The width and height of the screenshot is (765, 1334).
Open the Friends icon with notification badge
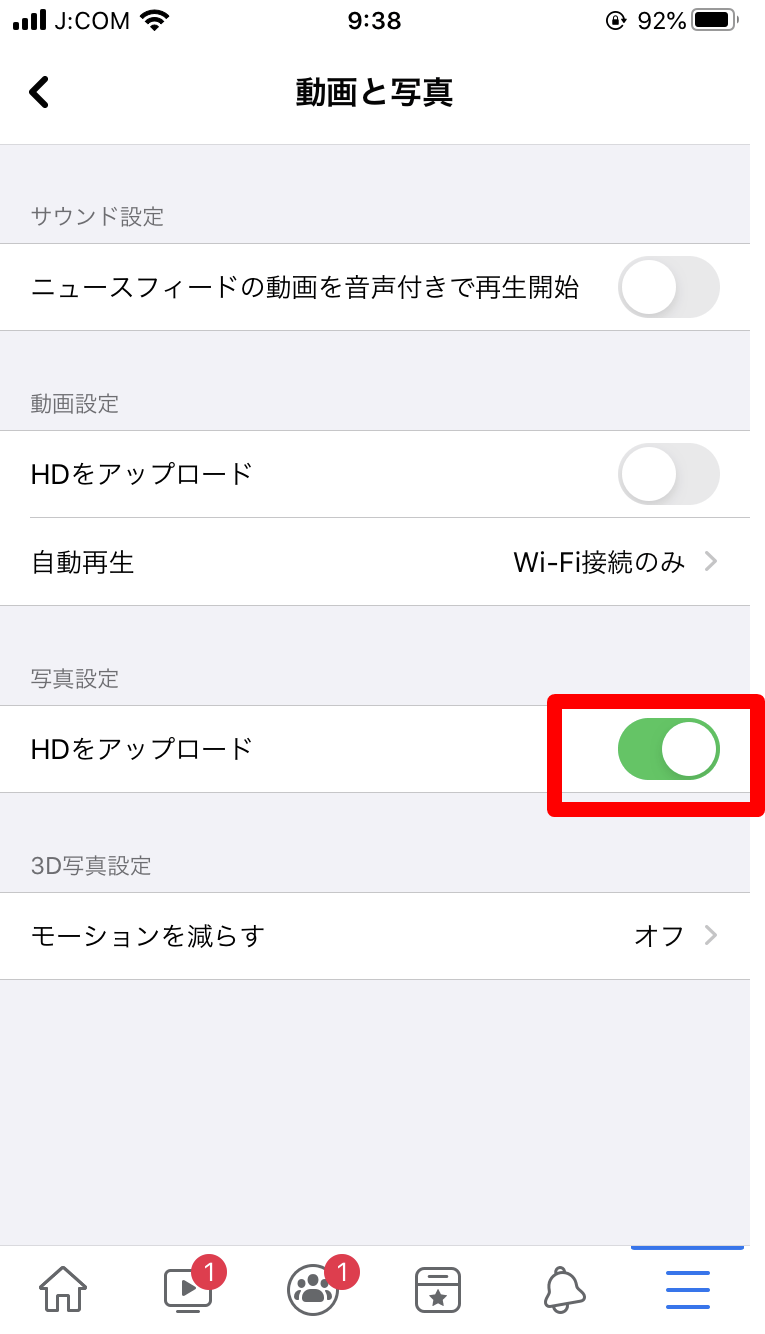[311, 1292]
